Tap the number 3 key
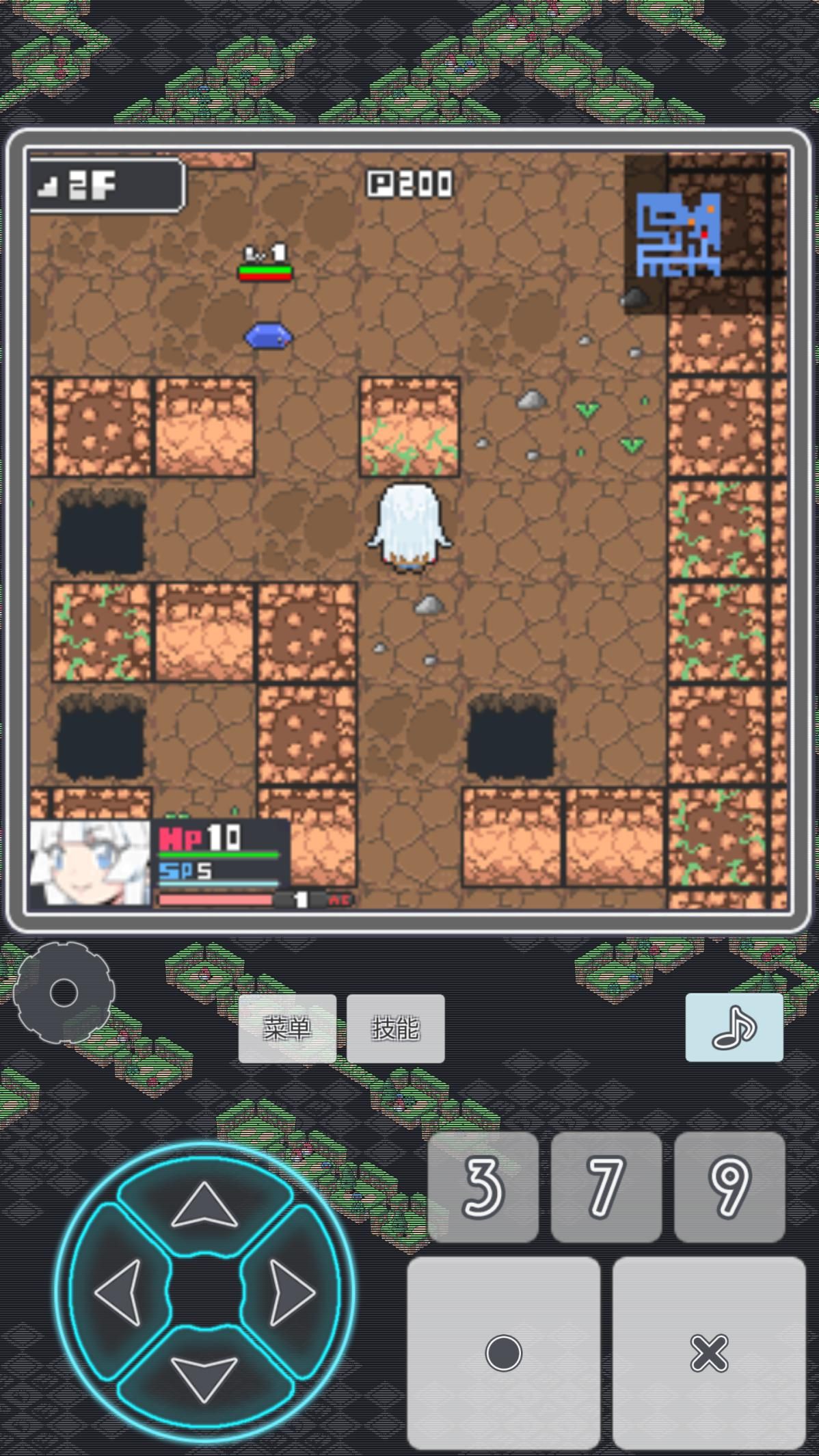The height and width of the screenshot is (1456, 819). [483, 1187]
